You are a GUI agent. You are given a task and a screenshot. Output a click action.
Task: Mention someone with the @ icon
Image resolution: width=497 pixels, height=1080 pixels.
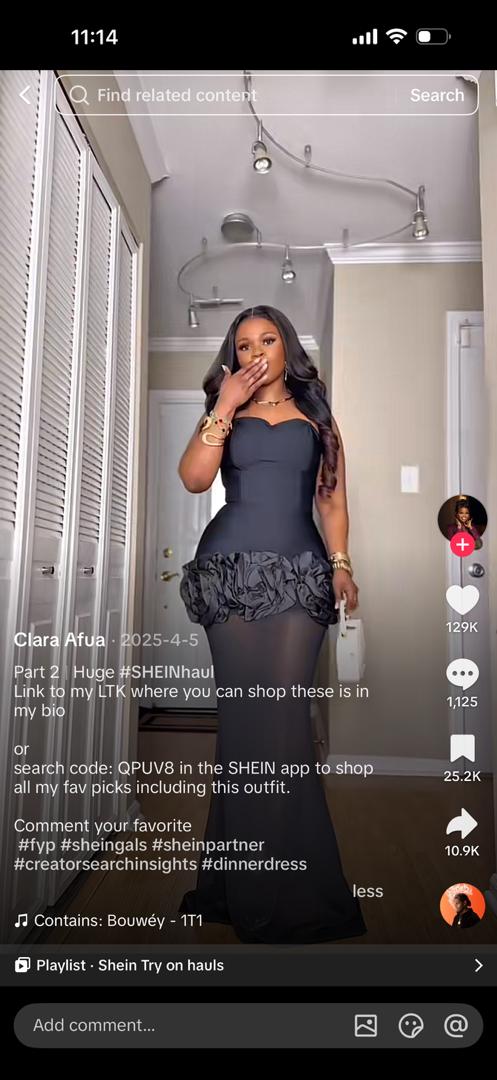point(456,1026)
